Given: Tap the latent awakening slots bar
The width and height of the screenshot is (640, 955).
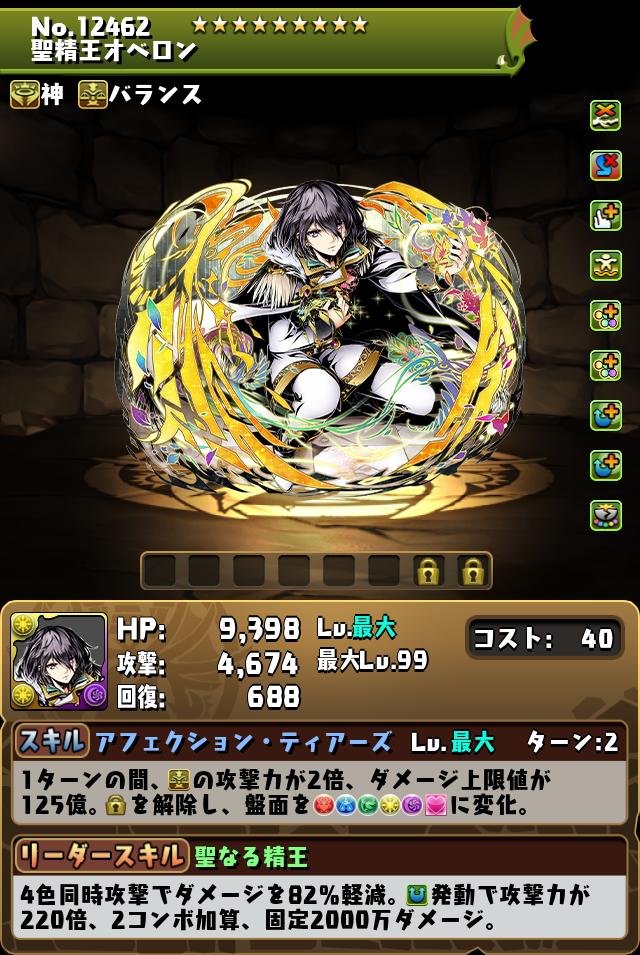Looking at the screenshot, I should (x=316, y=571).
